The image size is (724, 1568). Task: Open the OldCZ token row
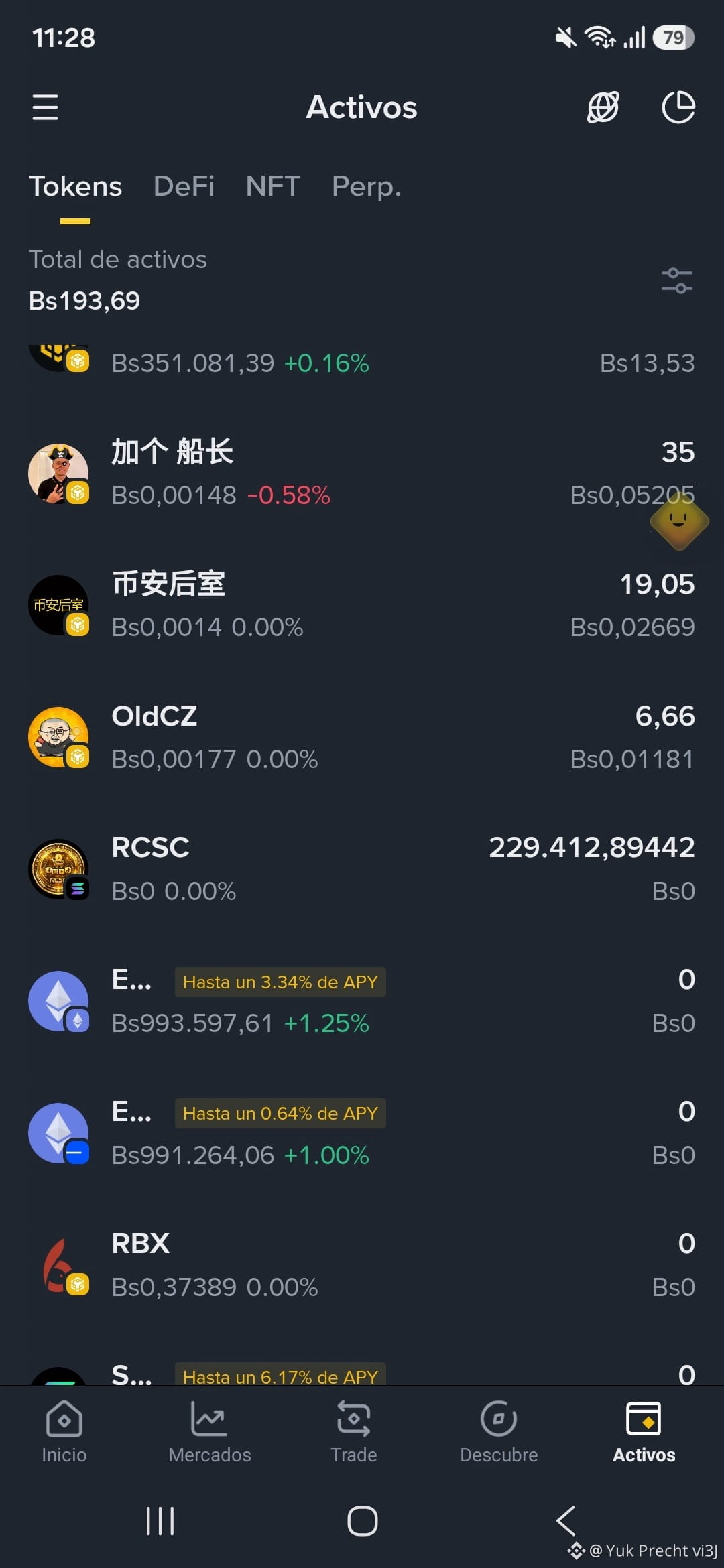(x=362, y=737)
